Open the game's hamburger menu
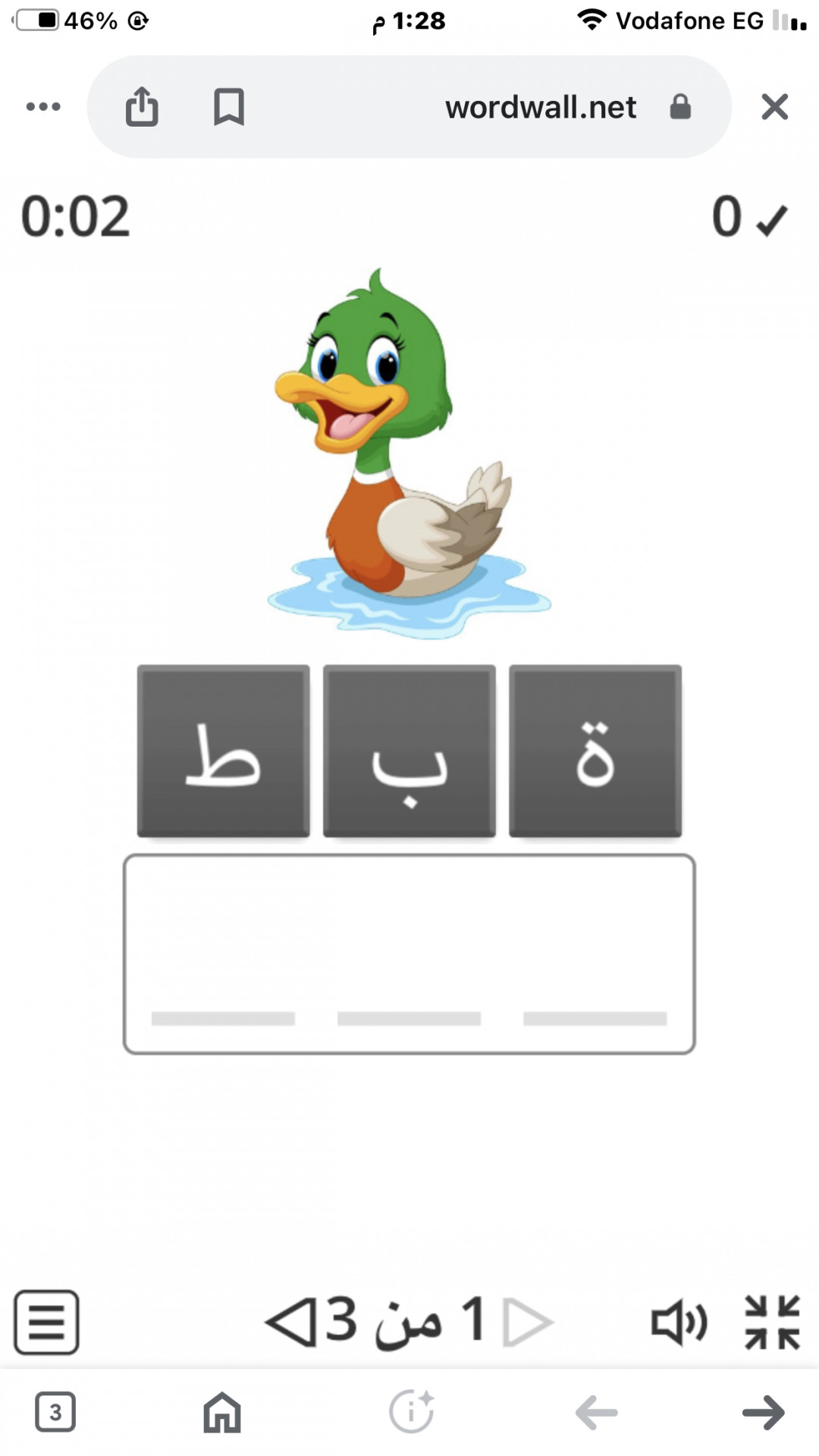The width and height of the screenshot is (819, 1456). tap(46, 1323)
